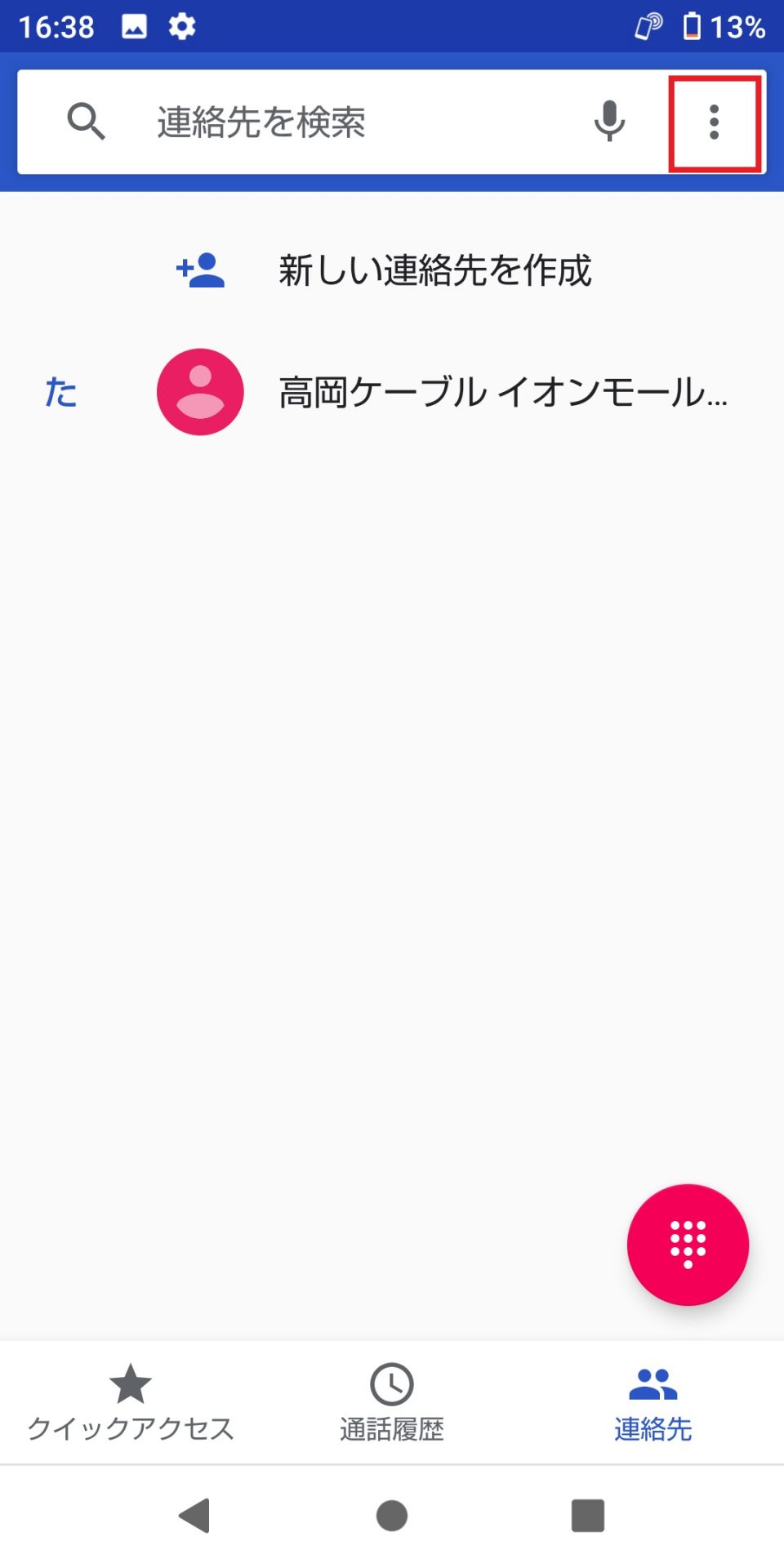The width and height of the screenshot is (784, 1568).
Task: Open the dial pad floating button
Action: [688, 1245]
